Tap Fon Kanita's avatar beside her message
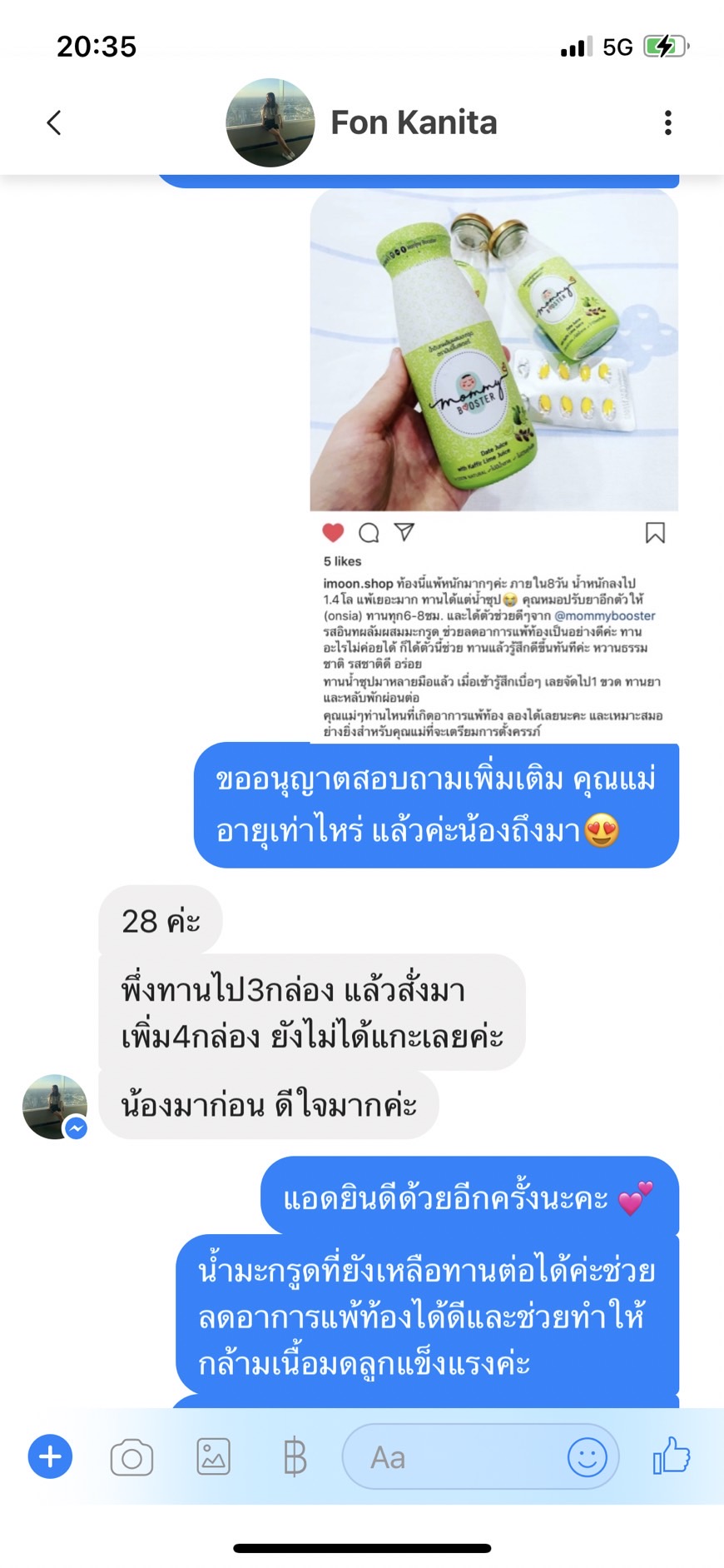The image size is (724, 1568). pyautogui.click(x=55, y=1107)
